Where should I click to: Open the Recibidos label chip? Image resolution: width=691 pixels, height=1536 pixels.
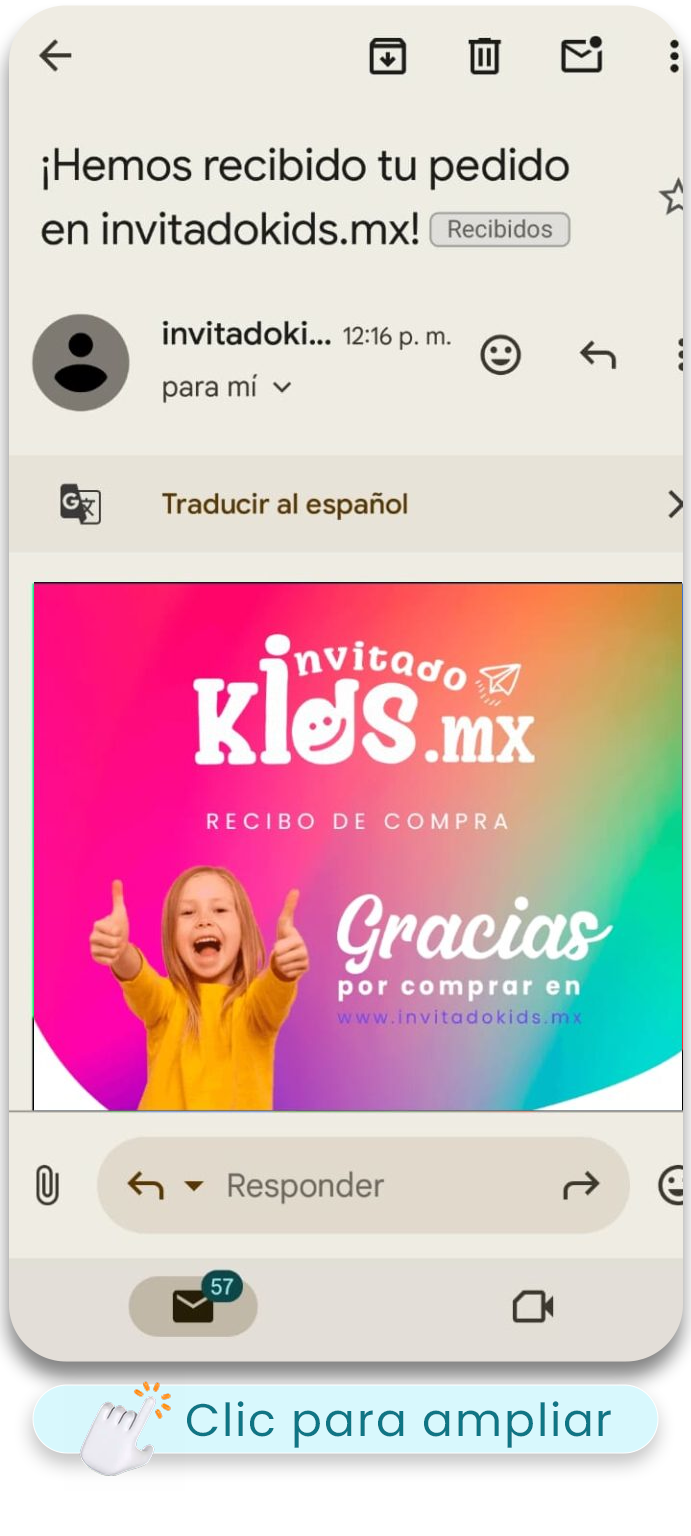tap(500, 230)
